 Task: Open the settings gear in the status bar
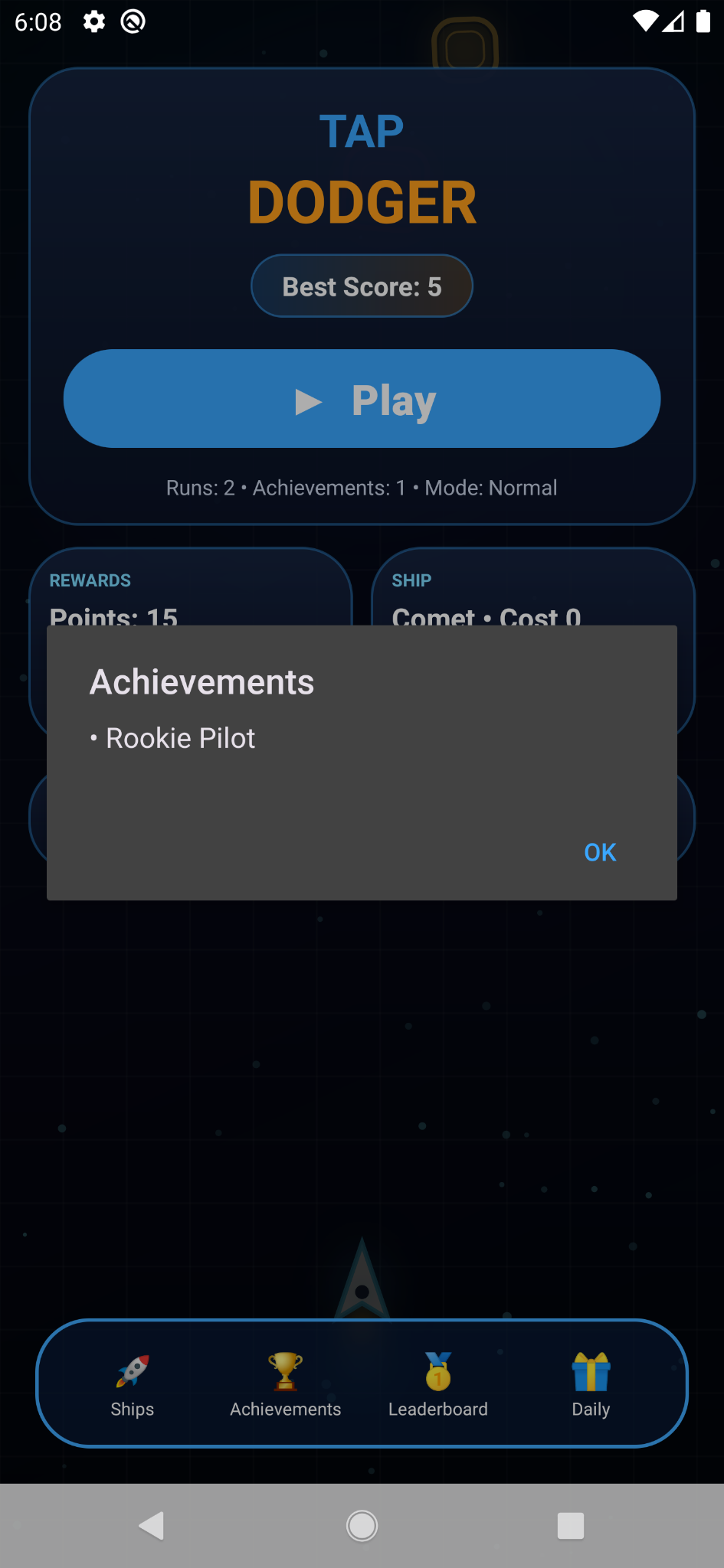[93, 21]
